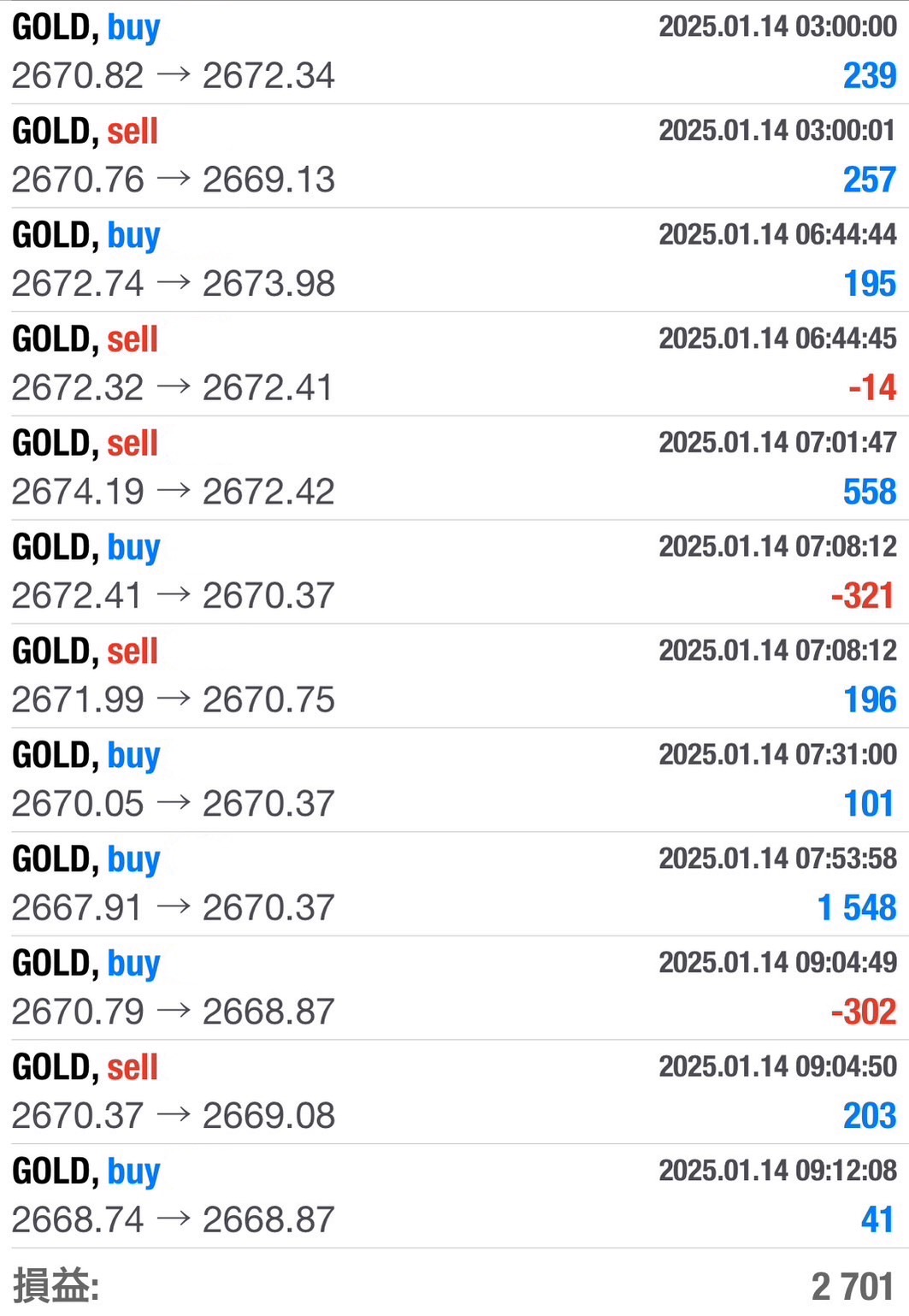Screen dimensions: 909x1316
Task: Expand the GOLD buy trade at 03:00:00
Action: 454,51
